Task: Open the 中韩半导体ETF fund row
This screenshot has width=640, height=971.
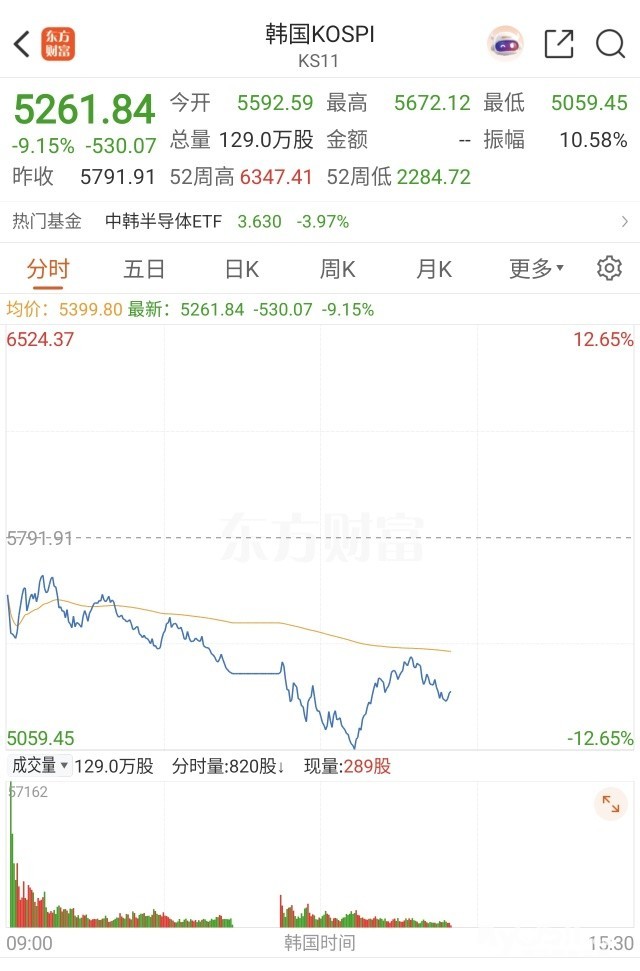Action: [320, 221]
